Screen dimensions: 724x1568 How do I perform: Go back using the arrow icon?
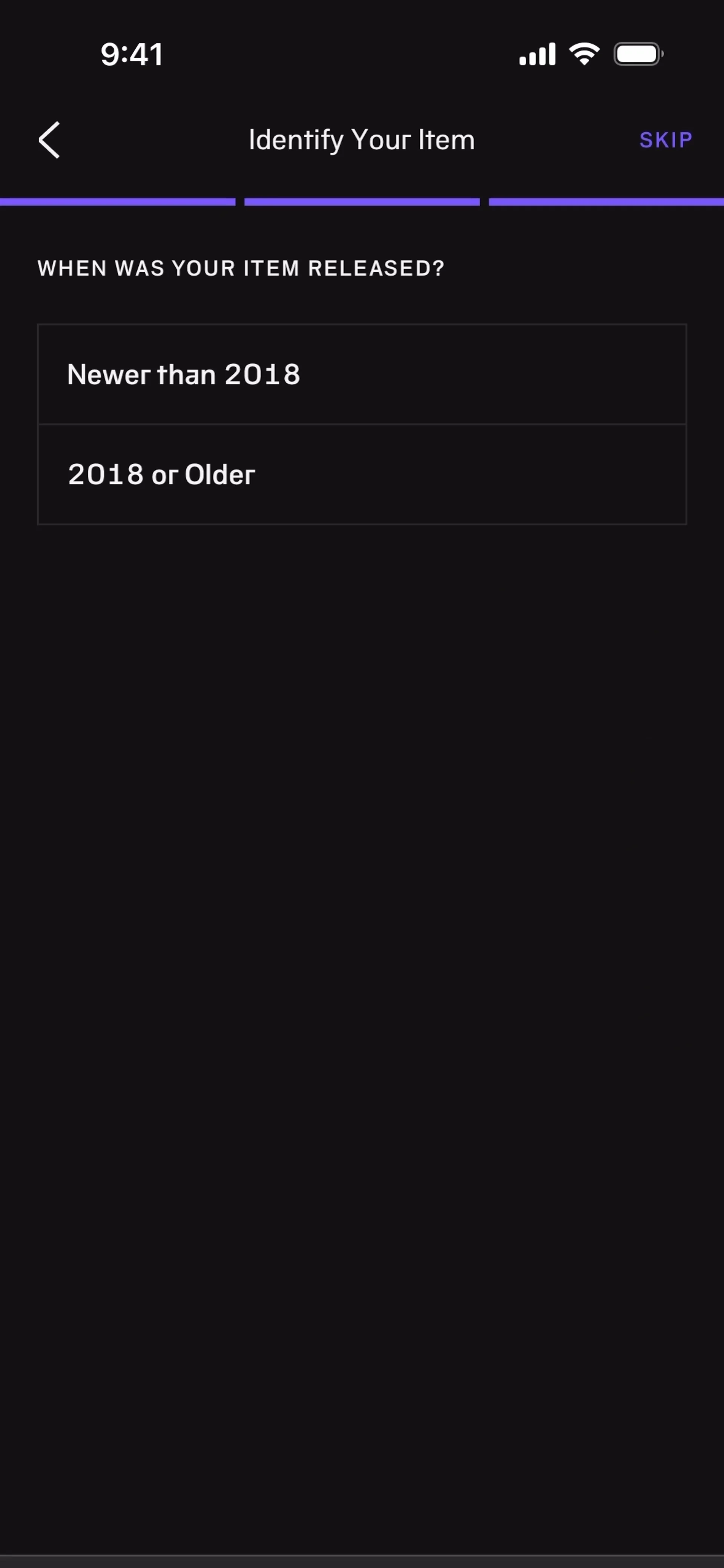(49, 140)
